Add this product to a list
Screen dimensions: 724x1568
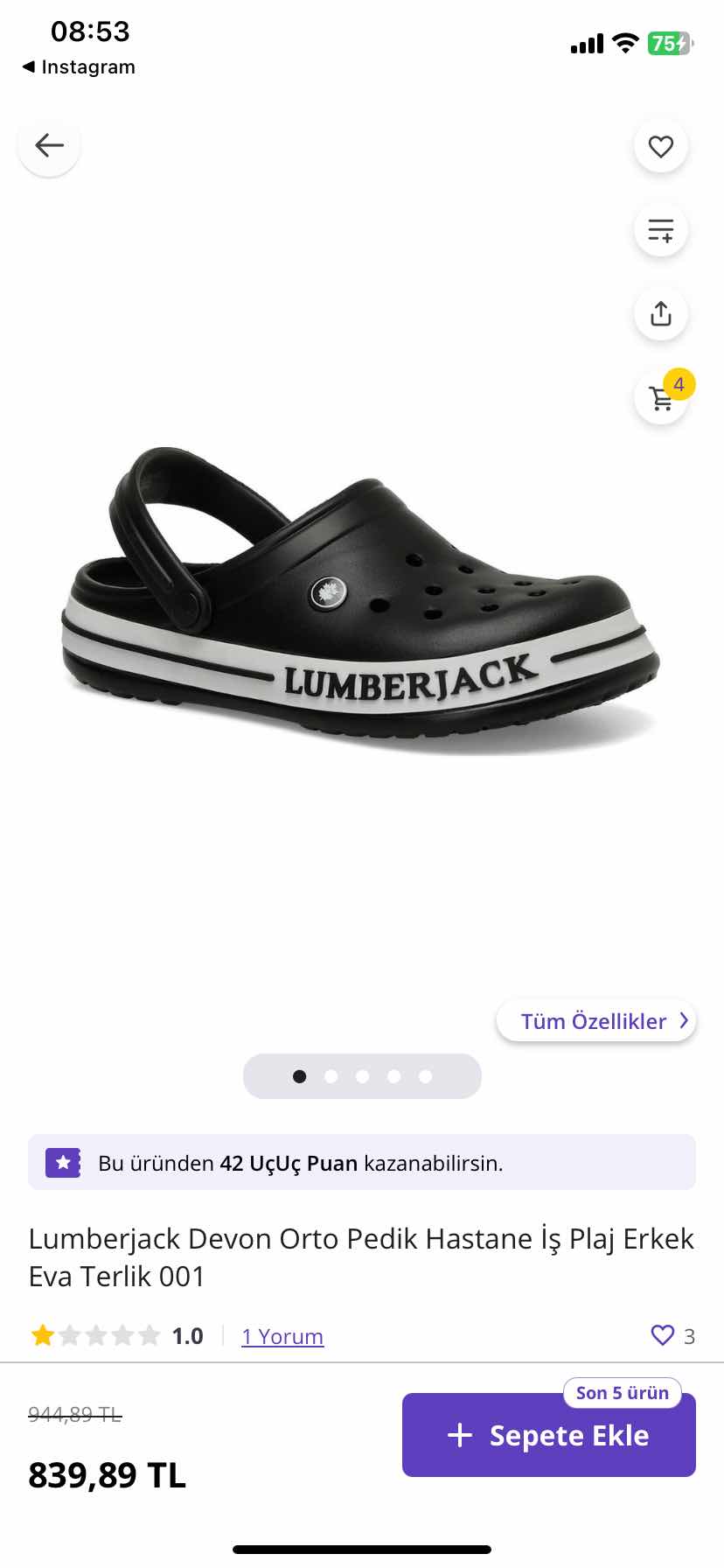pos(660,230)
